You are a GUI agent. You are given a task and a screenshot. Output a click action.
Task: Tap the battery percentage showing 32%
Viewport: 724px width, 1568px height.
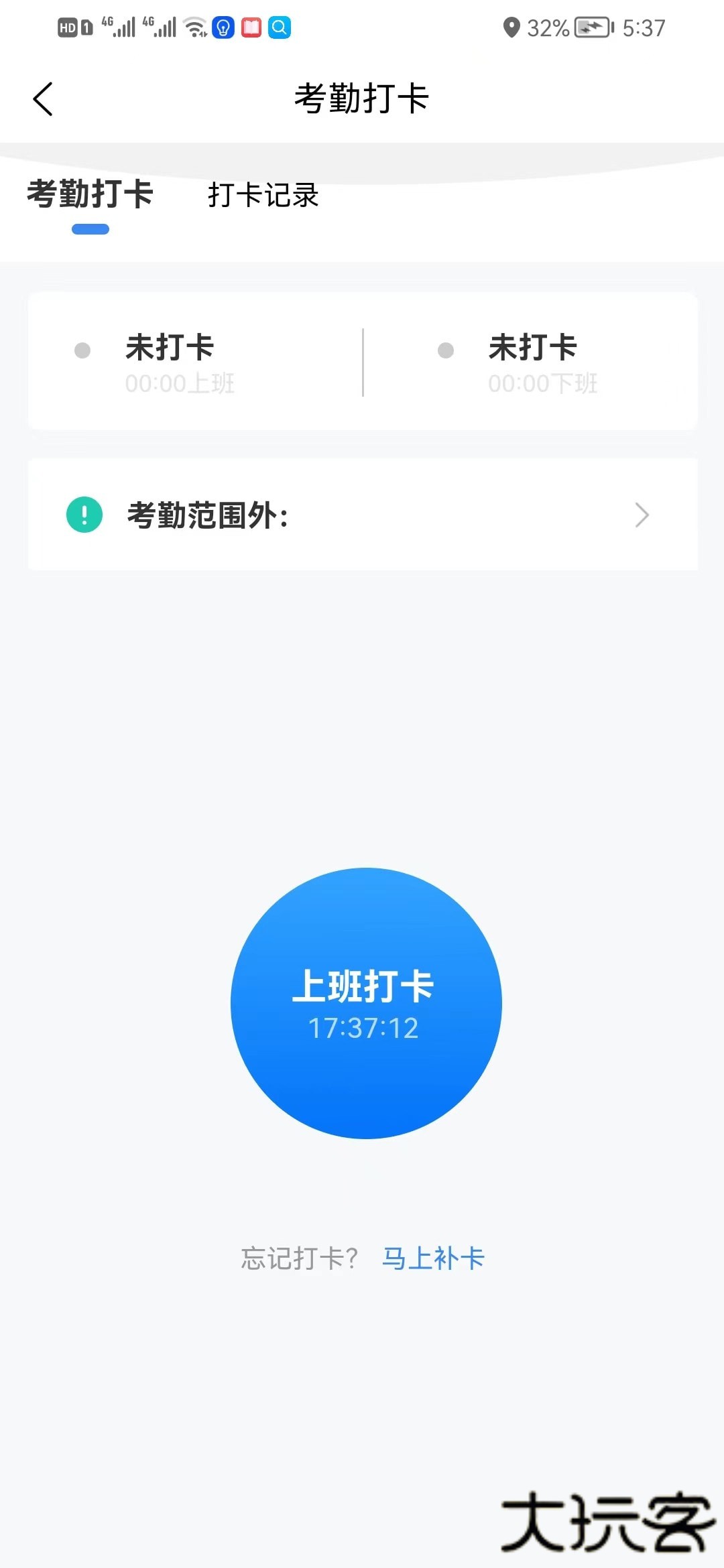[549, 28]
